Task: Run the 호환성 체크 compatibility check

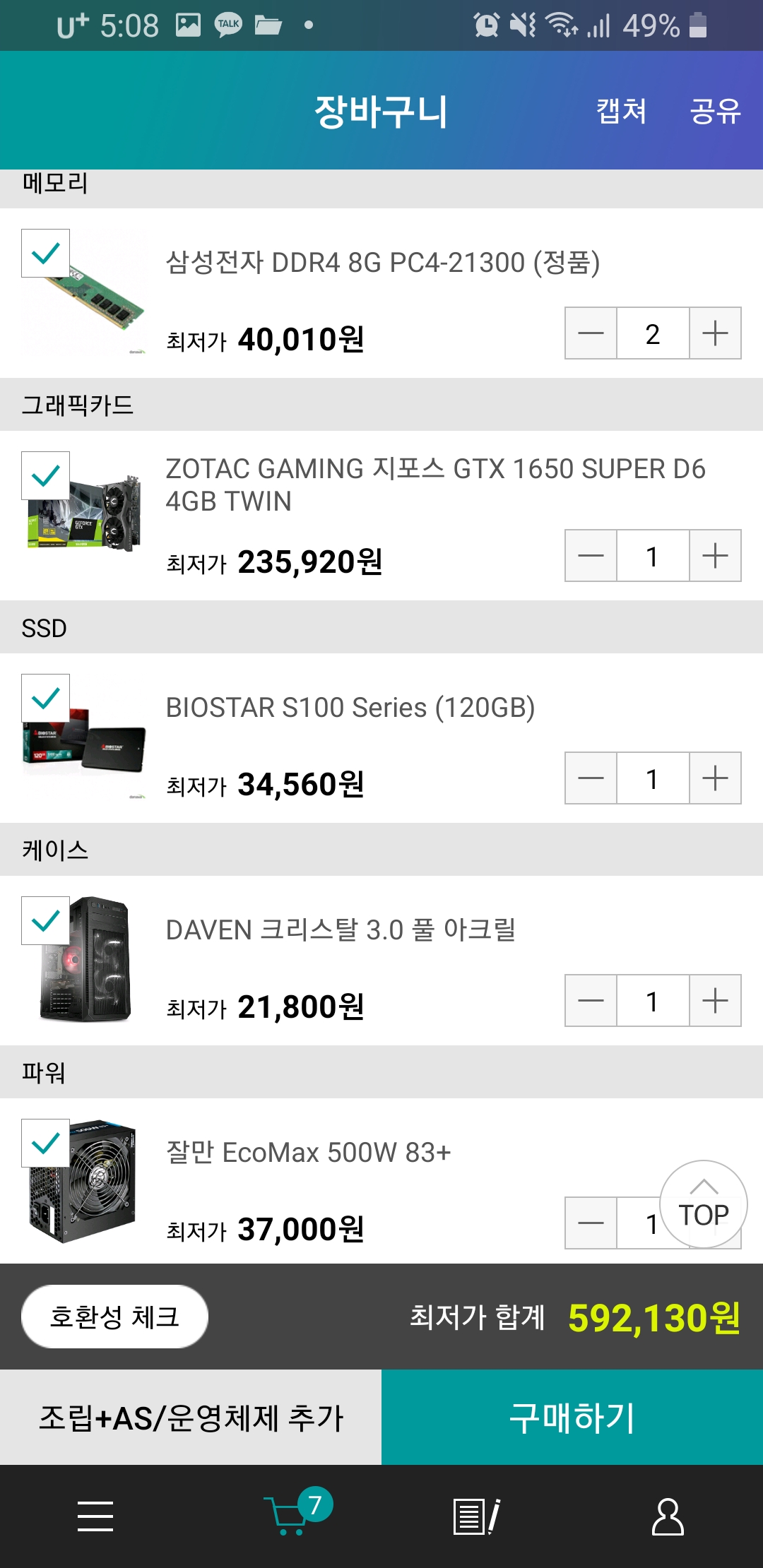Action: (x=114, y=1317)
